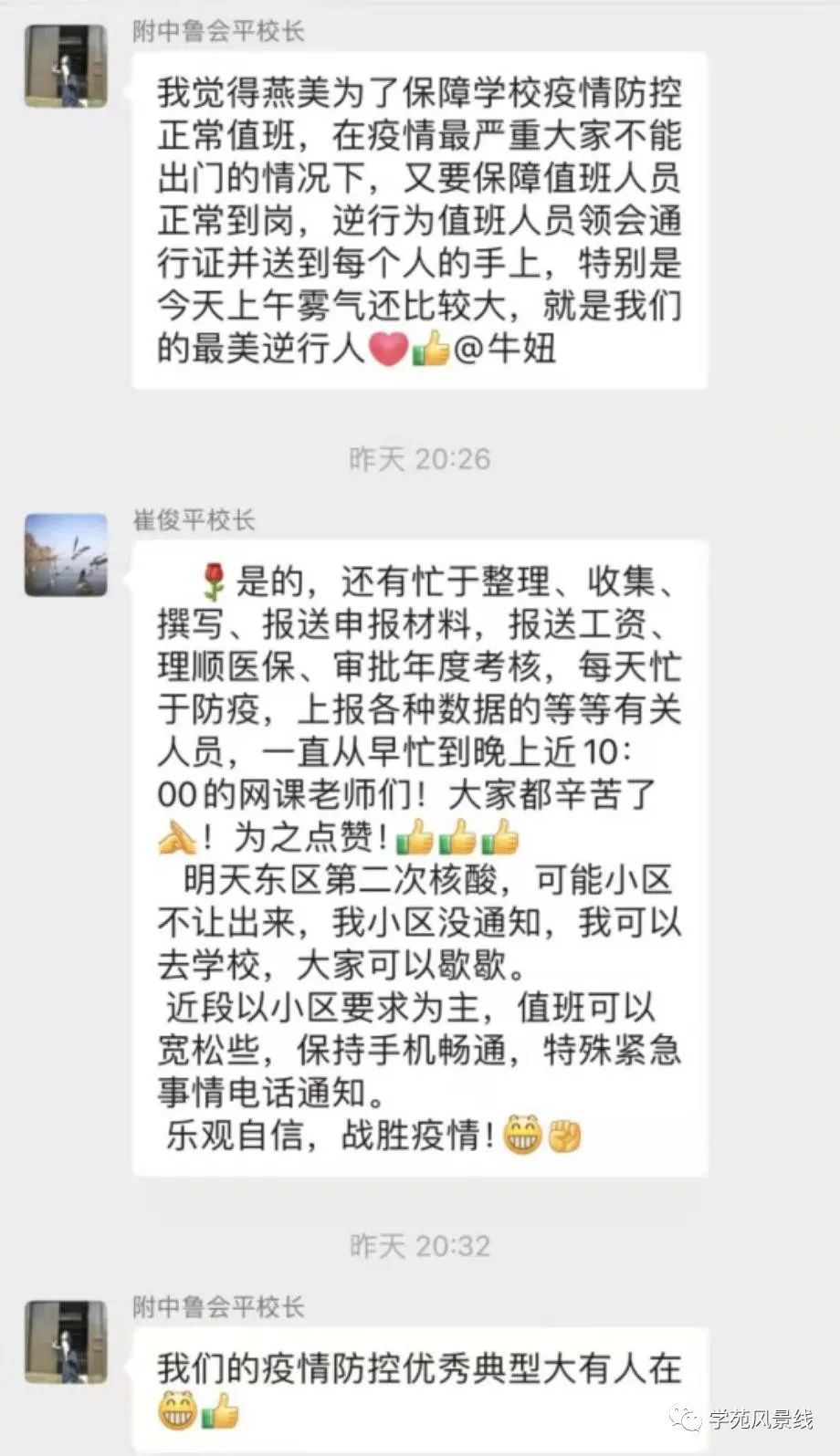The height and width of the screenshot is (1456, 840).
Task: Tap 鲁会平校长's avatar beside the 最美逆行人 message
Action: coord(66,66)
